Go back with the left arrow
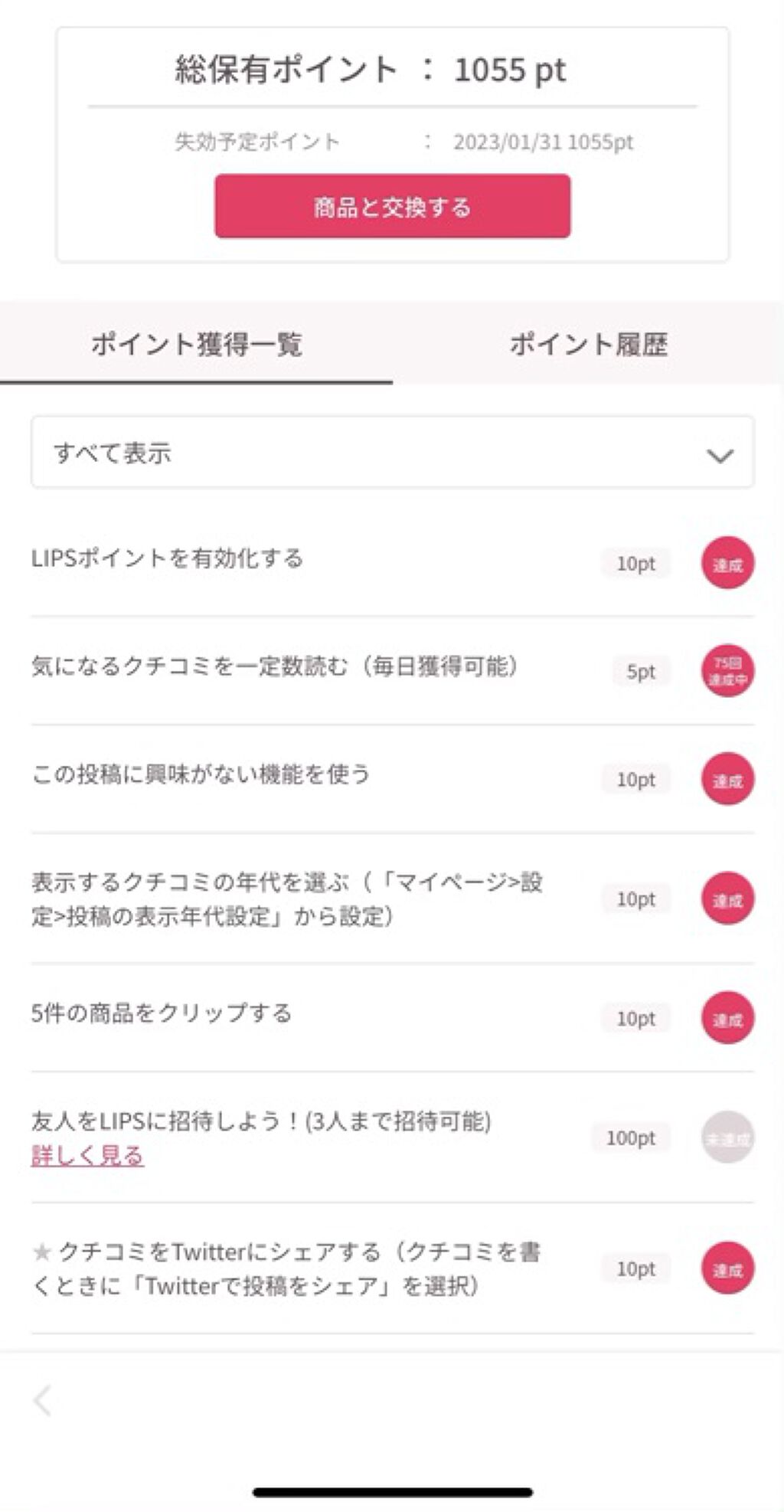The width and height of the screenshot is (784, 1512). click(43, 1400)
